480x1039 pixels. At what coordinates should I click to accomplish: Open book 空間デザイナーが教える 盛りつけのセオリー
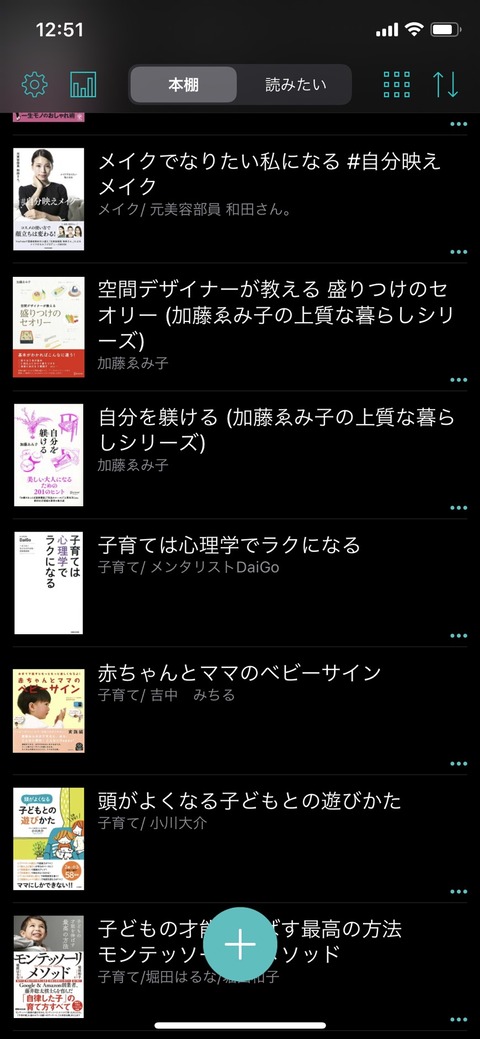click(x=240, y=327)
